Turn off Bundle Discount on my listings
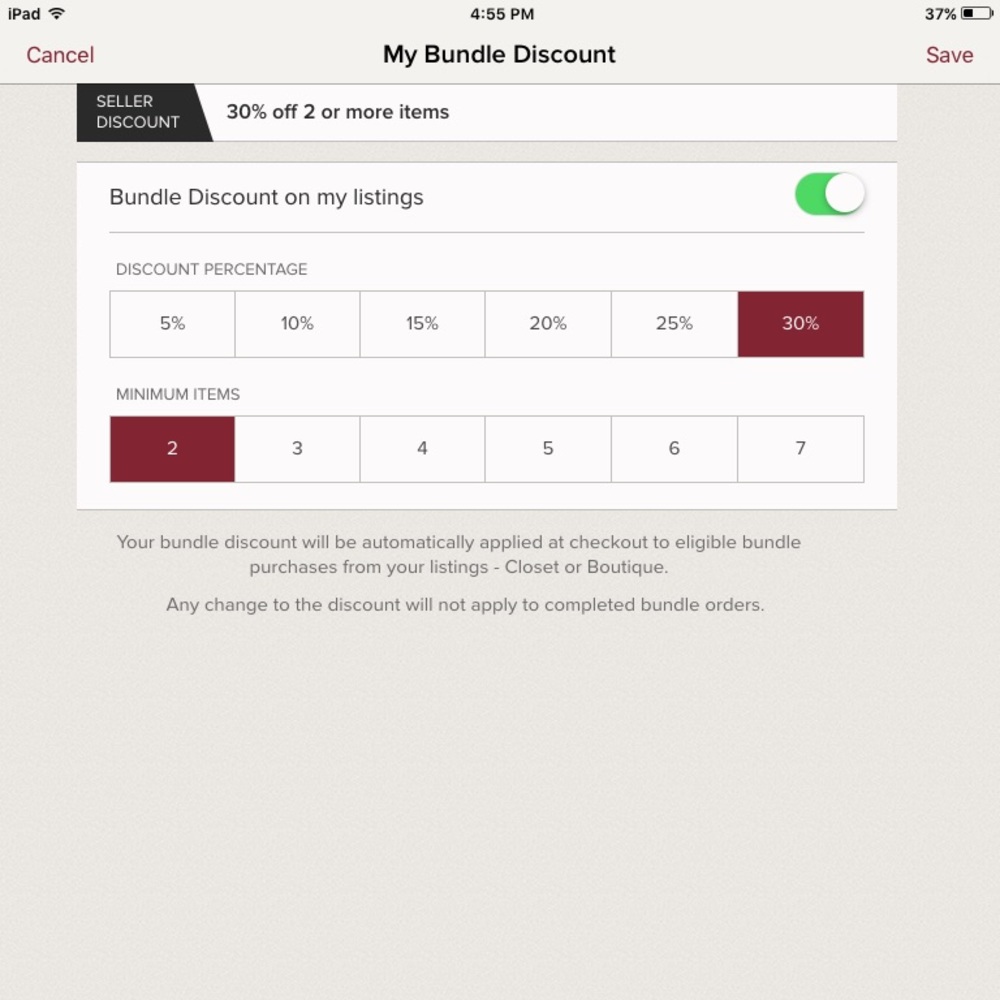1000x1000 pixels. 829,194
